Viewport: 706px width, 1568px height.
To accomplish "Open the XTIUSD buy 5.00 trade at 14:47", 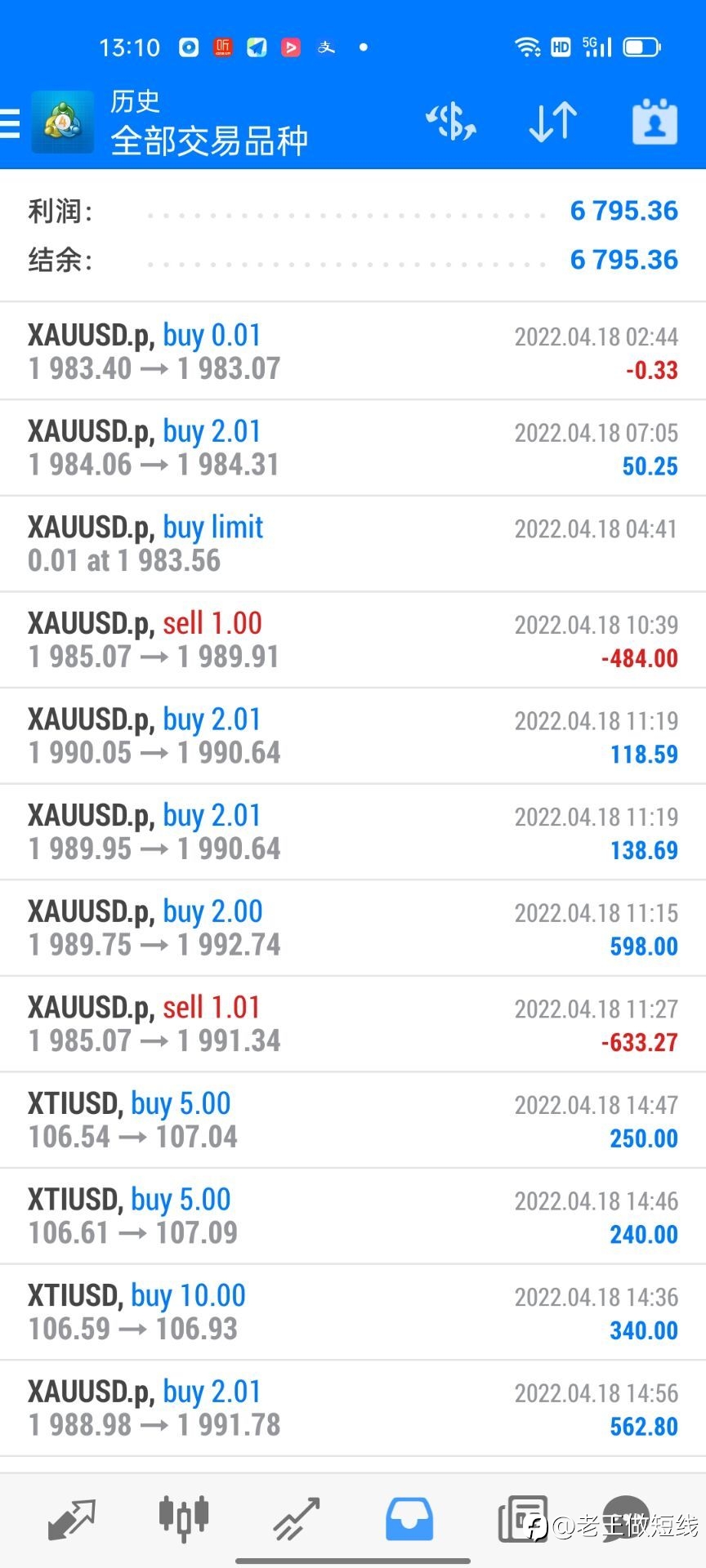I will (353, 1120).
